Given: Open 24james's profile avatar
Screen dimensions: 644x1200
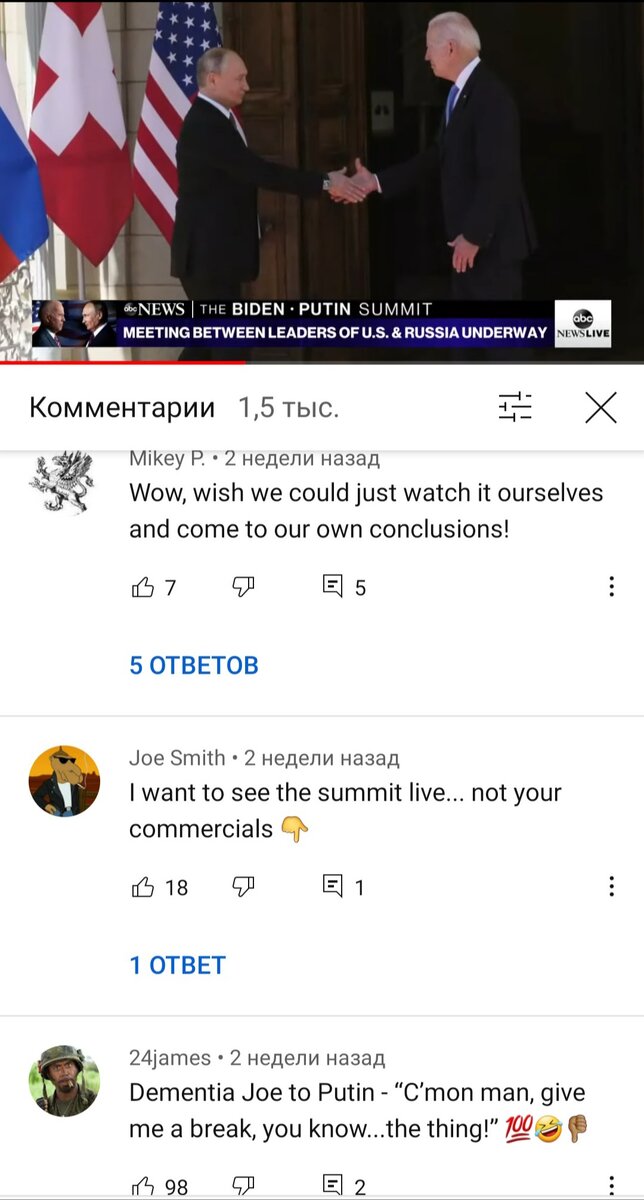Looking at the screenshot, I should (x=64, y=1081).
